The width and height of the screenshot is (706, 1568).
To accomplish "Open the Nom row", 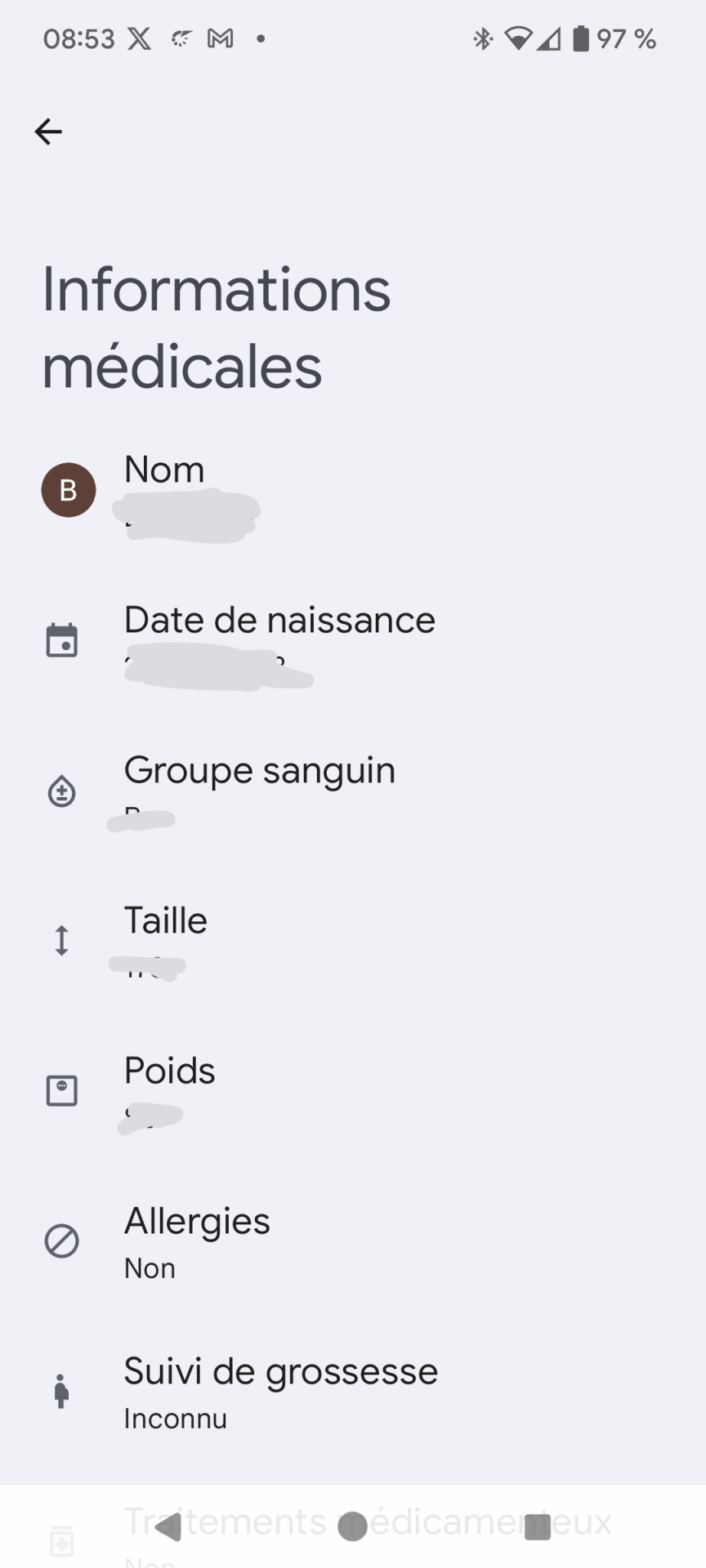I will point(353,490).
